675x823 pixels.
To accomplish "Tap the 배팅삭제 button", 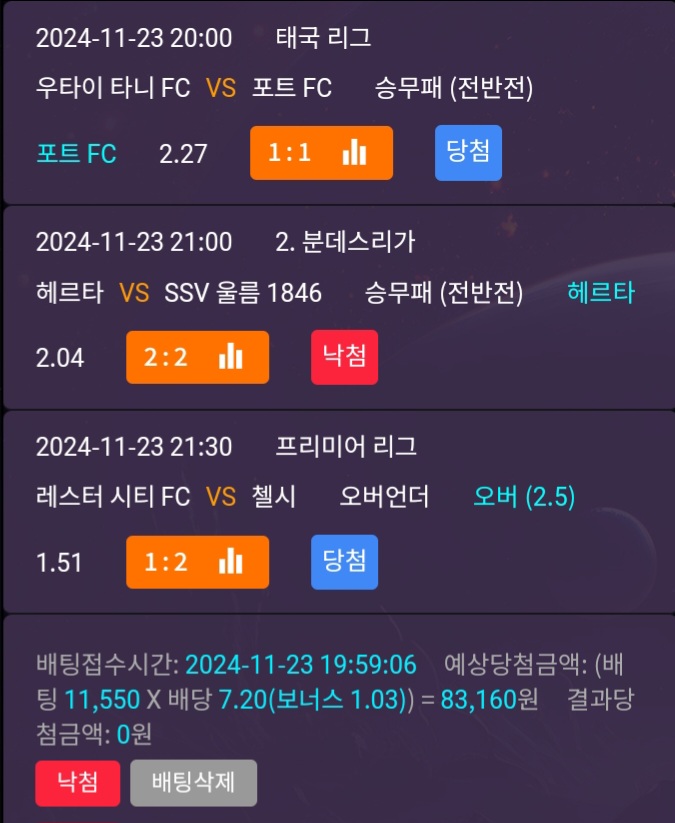I will pyautogui.click(x=193, y=782).
